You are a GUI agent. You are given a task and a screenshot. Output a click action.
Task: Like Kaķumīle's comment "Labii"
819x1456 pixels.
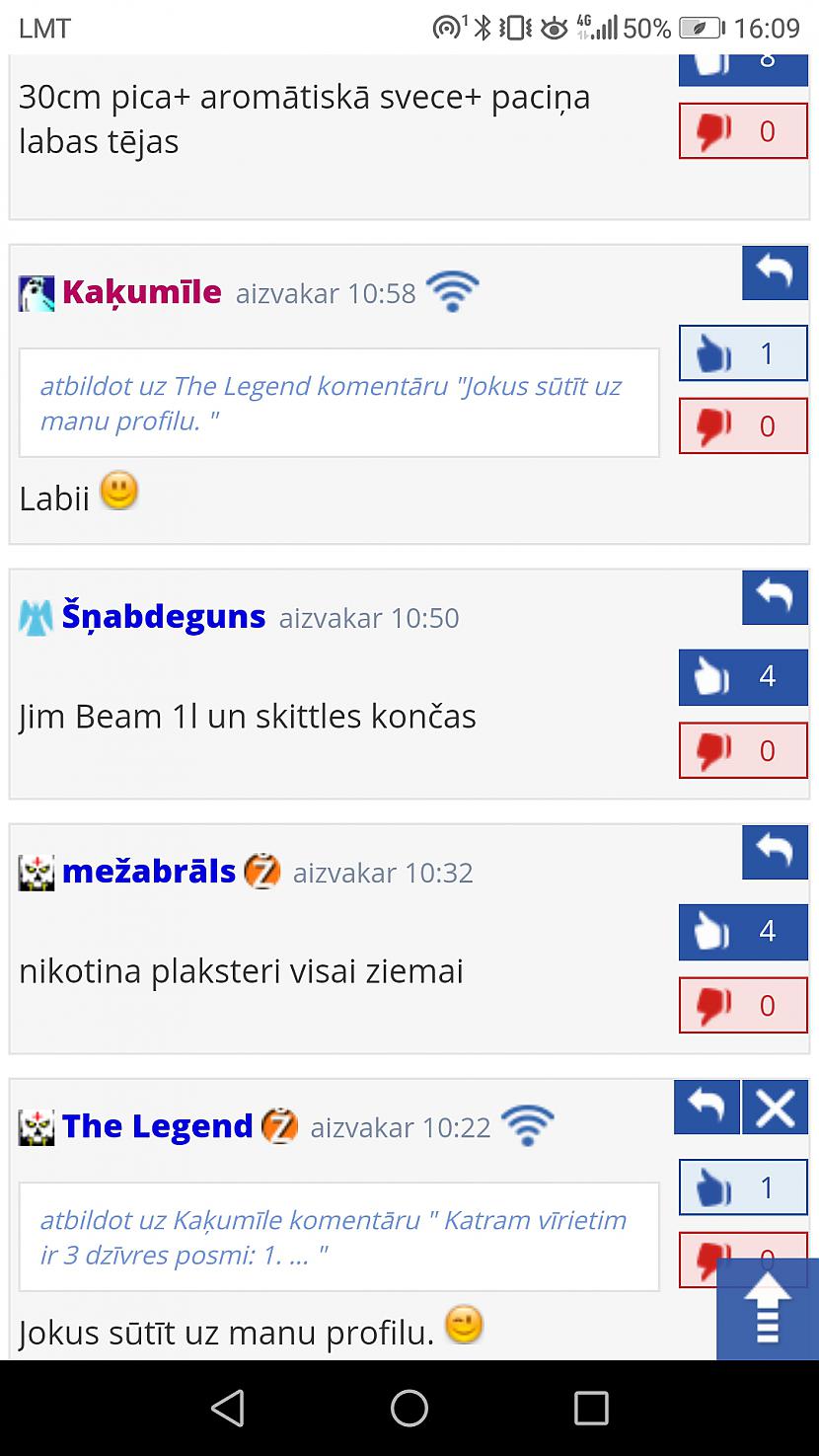coord(742,353)
